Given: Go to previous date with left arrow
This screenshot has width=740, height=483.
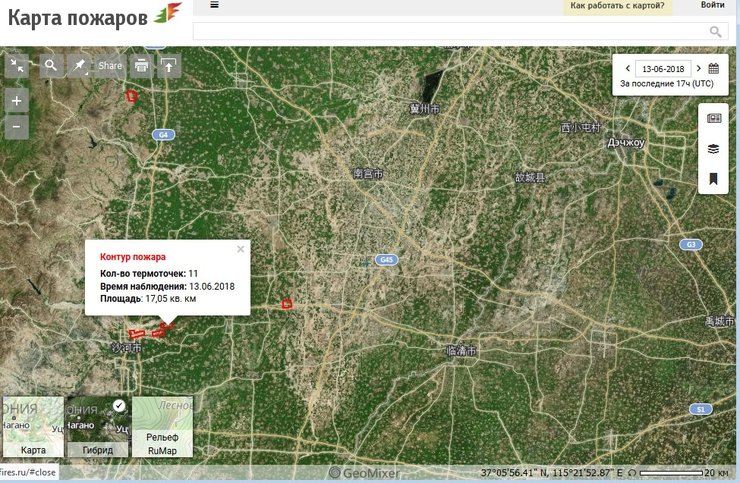Looking at the screenshot, I should [627, 68].
